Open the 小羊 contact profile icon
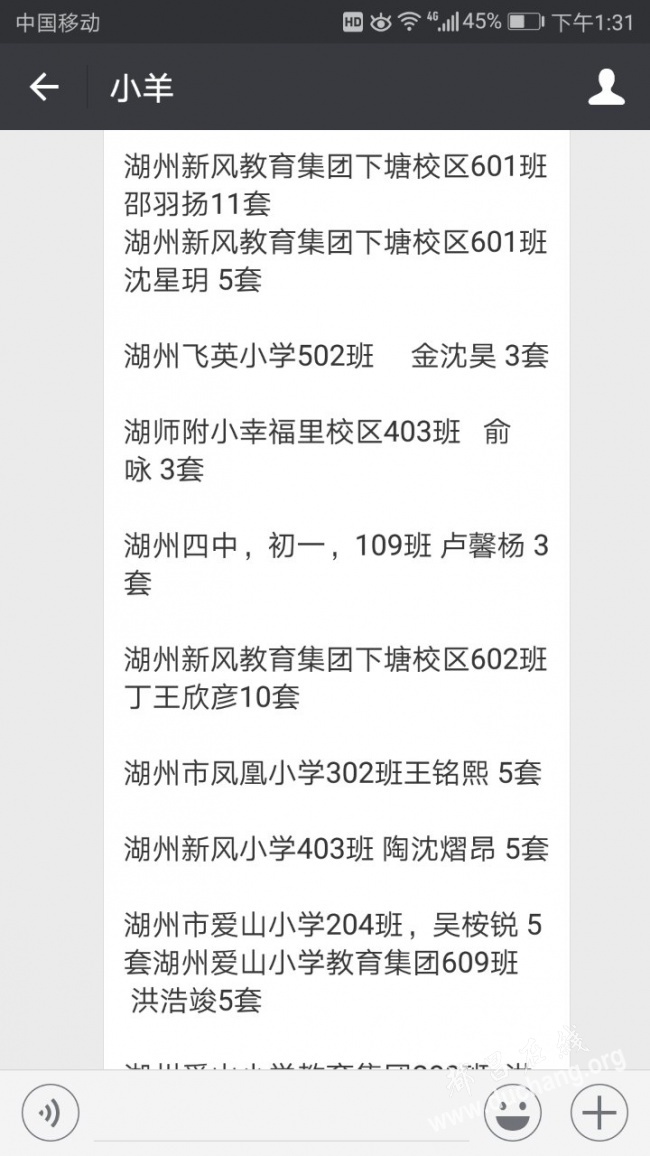This screenshot has width=650, height=1156. point(606,88)
